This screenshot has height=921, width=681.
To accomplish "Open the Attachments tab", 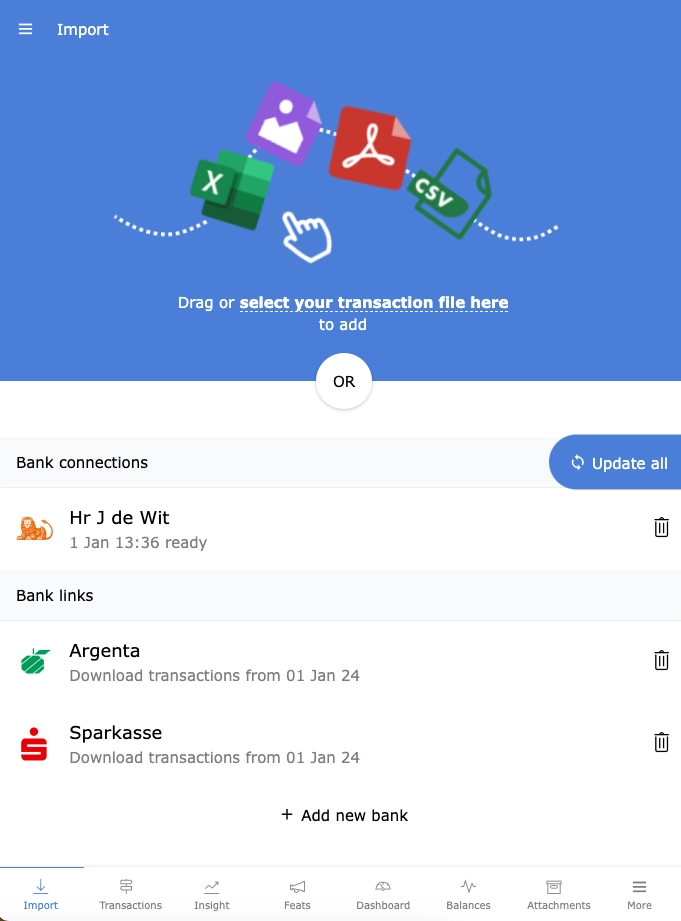I will point(558,894).
